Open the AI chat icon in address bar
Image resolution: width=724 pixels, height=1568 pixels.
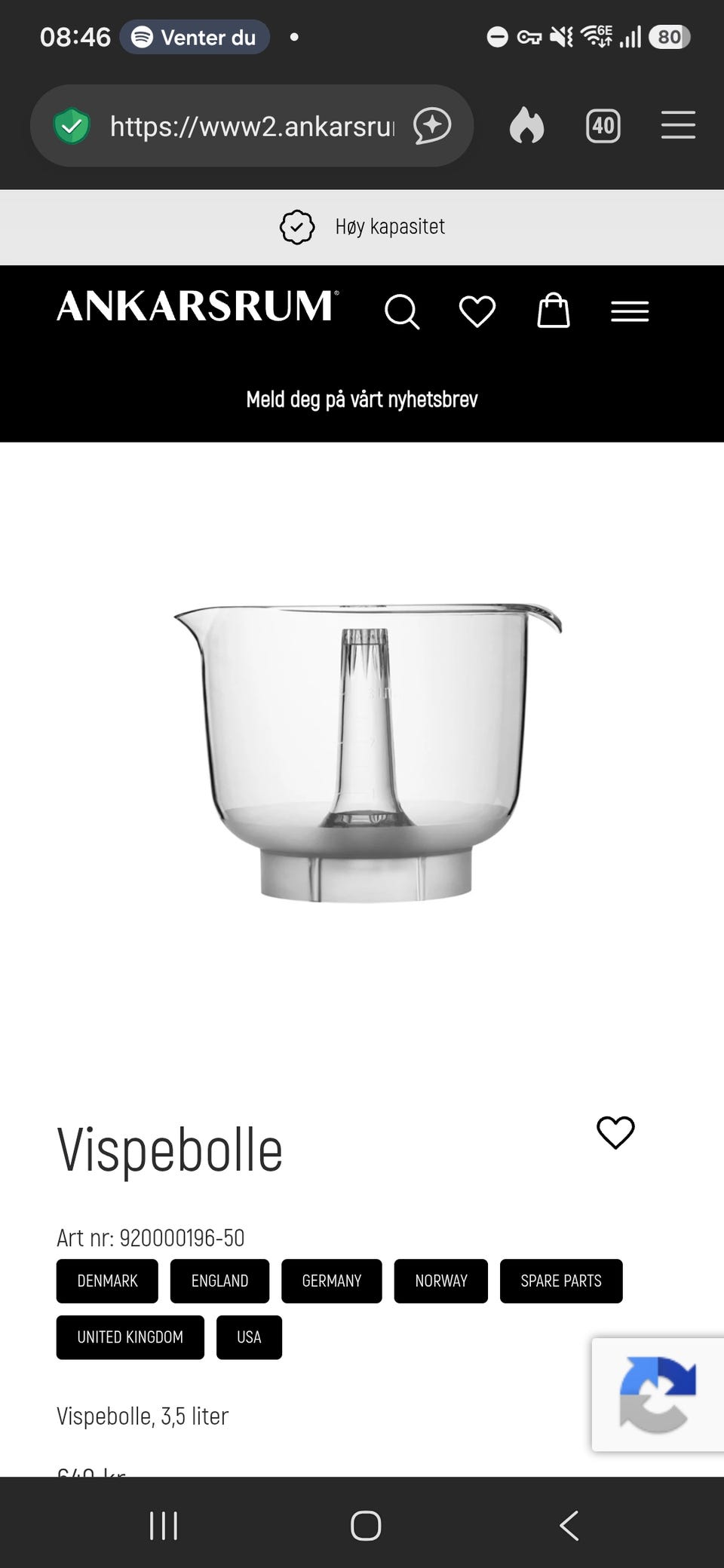pos(432,126)
